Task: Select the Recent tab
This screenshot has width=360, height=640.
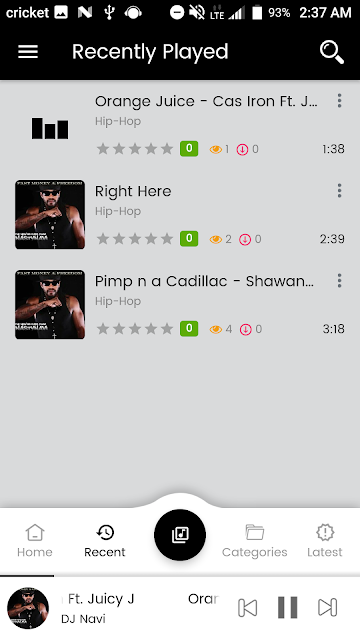Action: [x=105, y=541]
